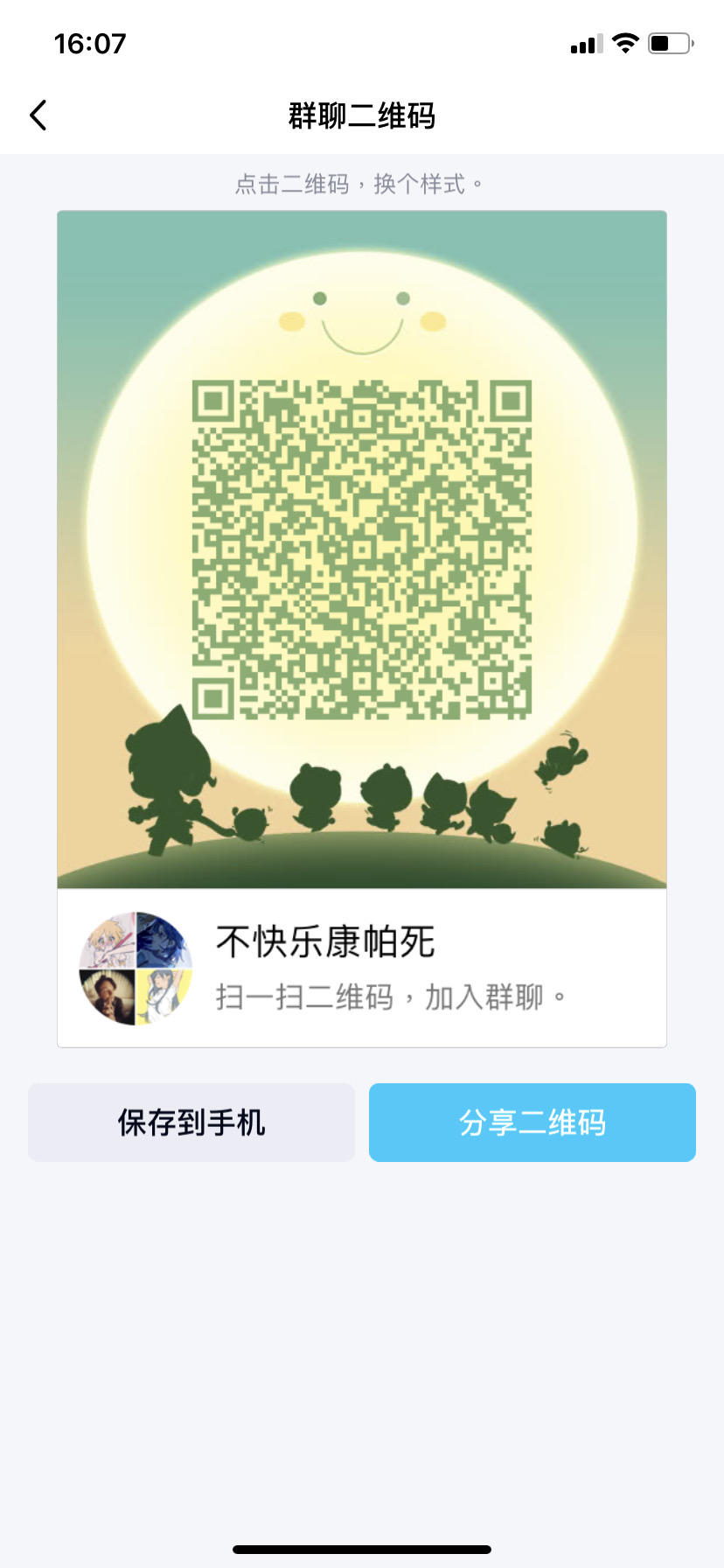The width and height of the screenshot is (724, 1568).
Task: Tap the home indicator bar at bottom
Action: pyautogui.click(x=362, y=1549)
